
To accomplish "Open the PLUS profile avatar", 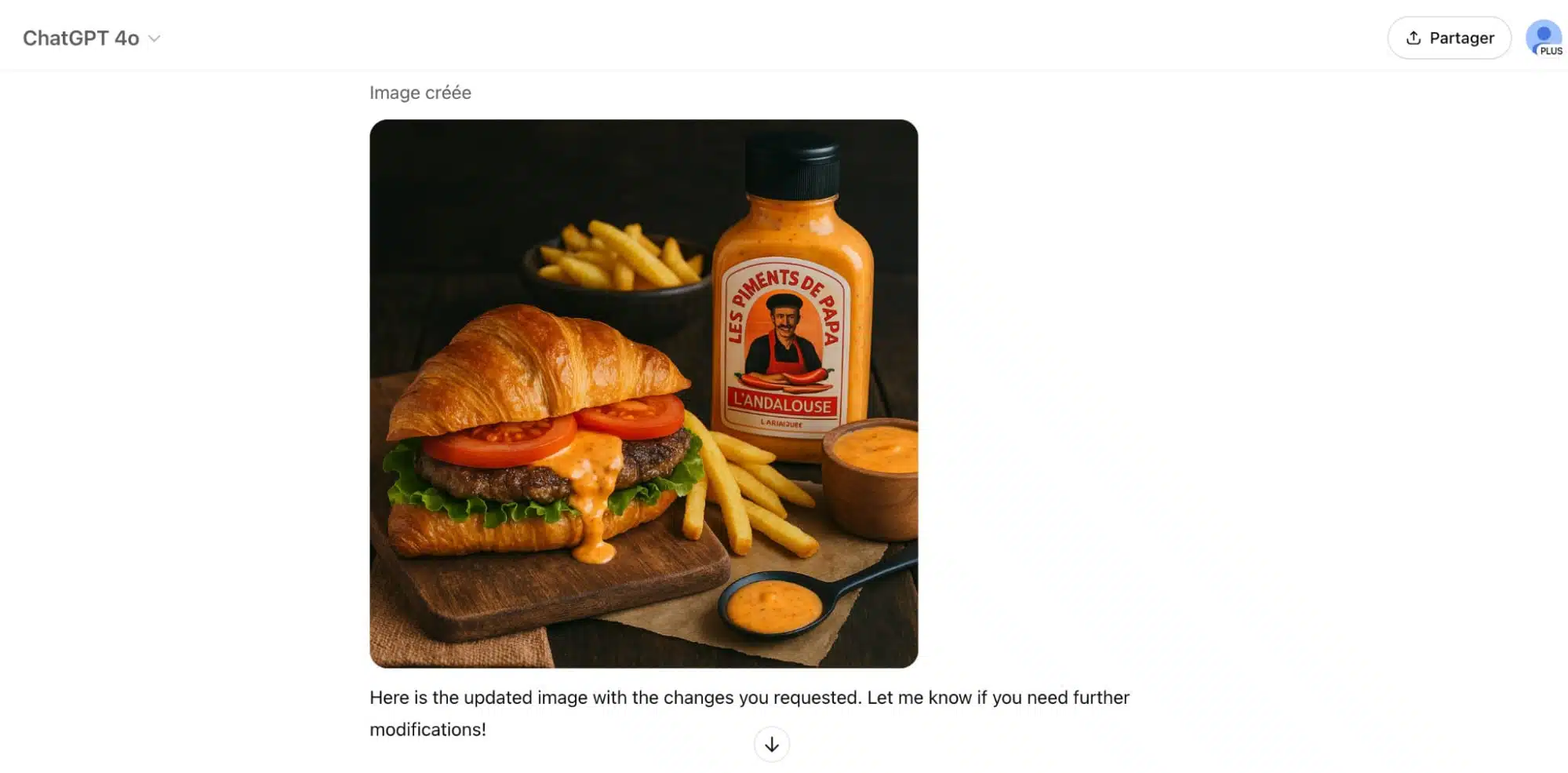I will tap(1543, 38).
